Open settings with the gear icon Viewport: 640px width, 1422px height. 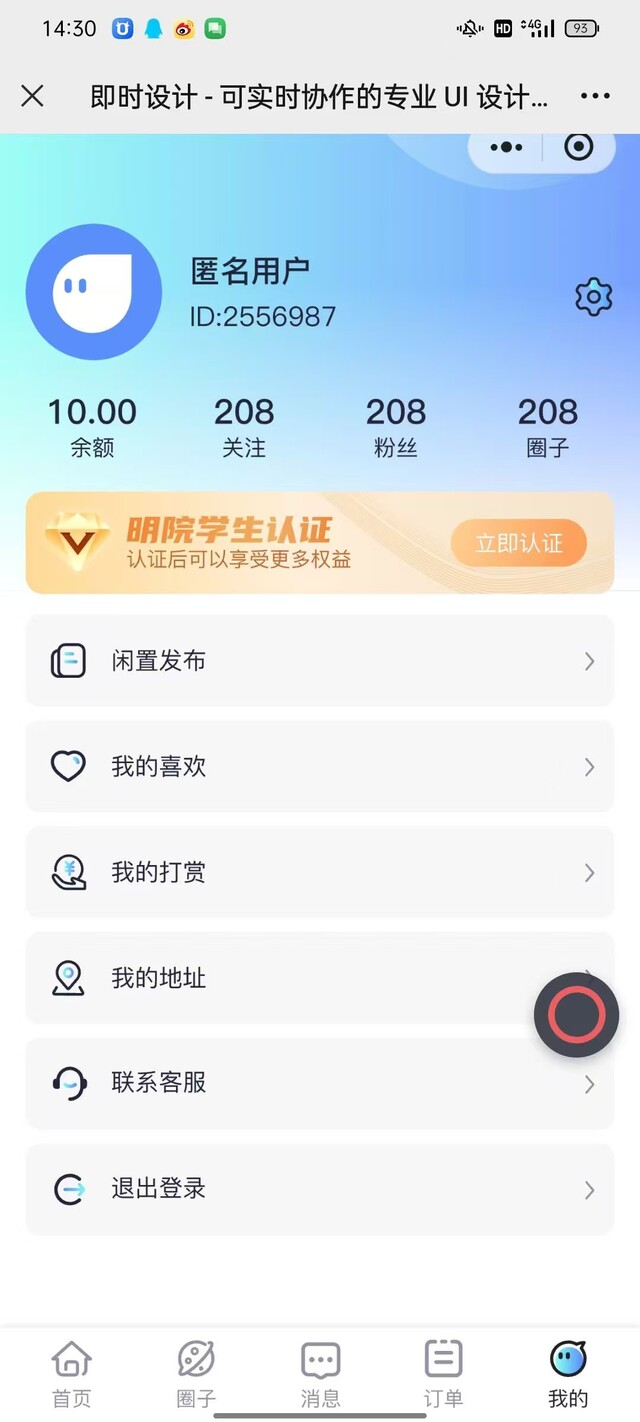593,297
